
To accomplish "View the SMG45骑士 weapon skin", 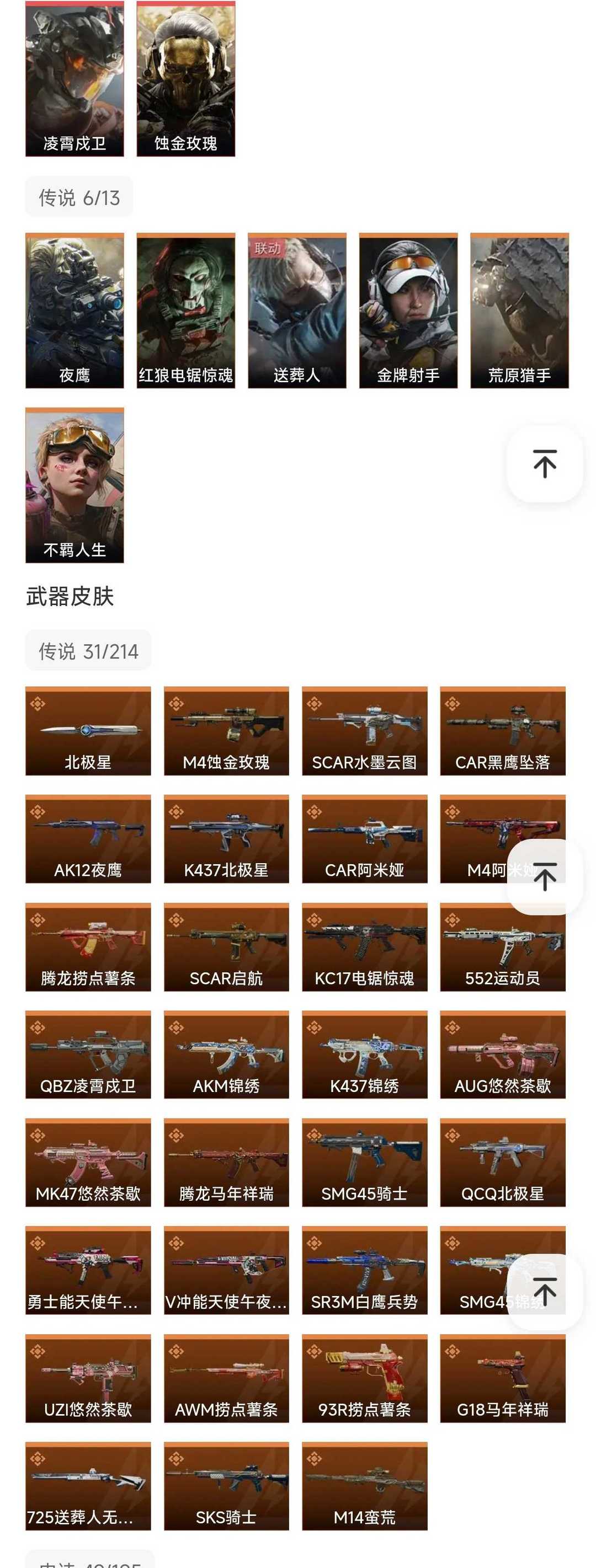I will tap(365, 1163).
